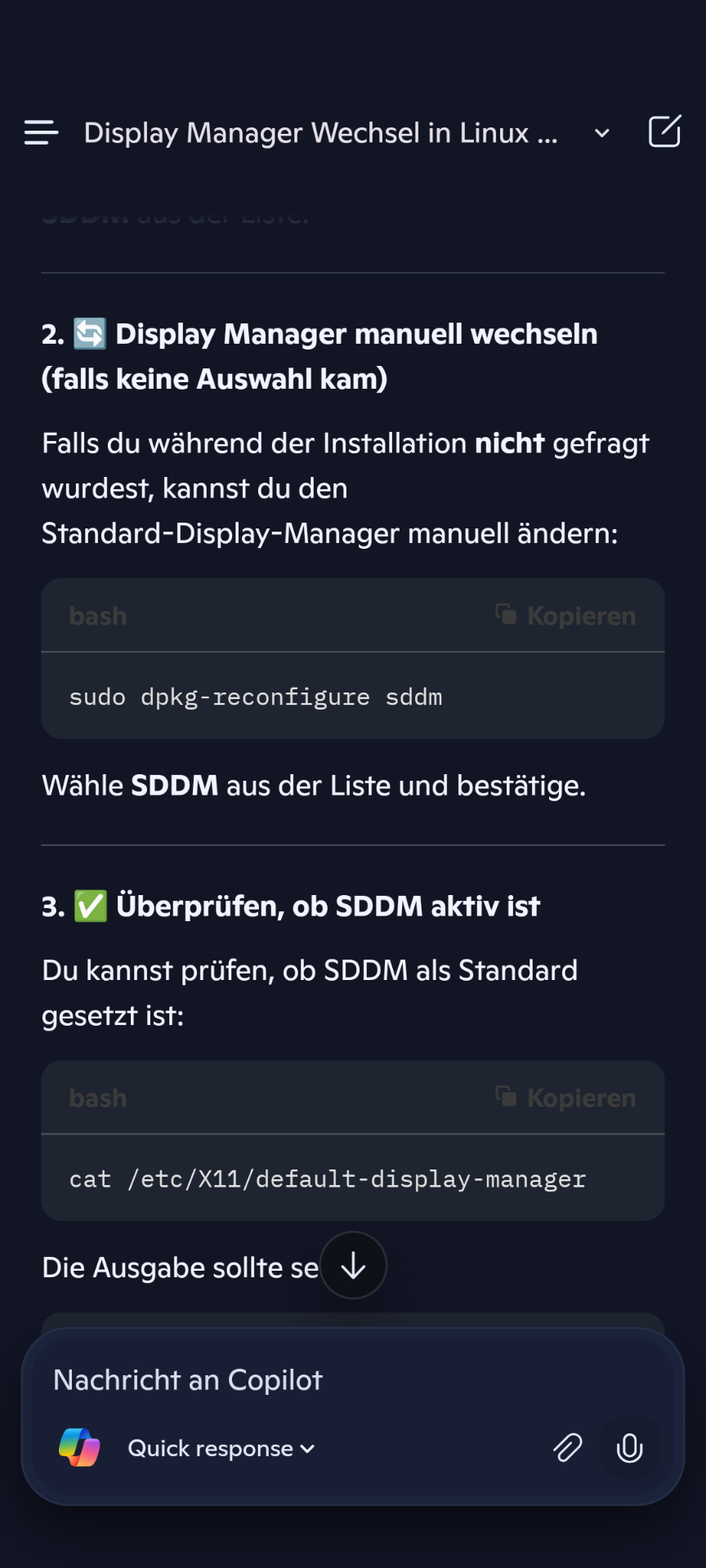Start voice input with the microphone
The image size is (706, 1568).
[x=629, y=1448]
